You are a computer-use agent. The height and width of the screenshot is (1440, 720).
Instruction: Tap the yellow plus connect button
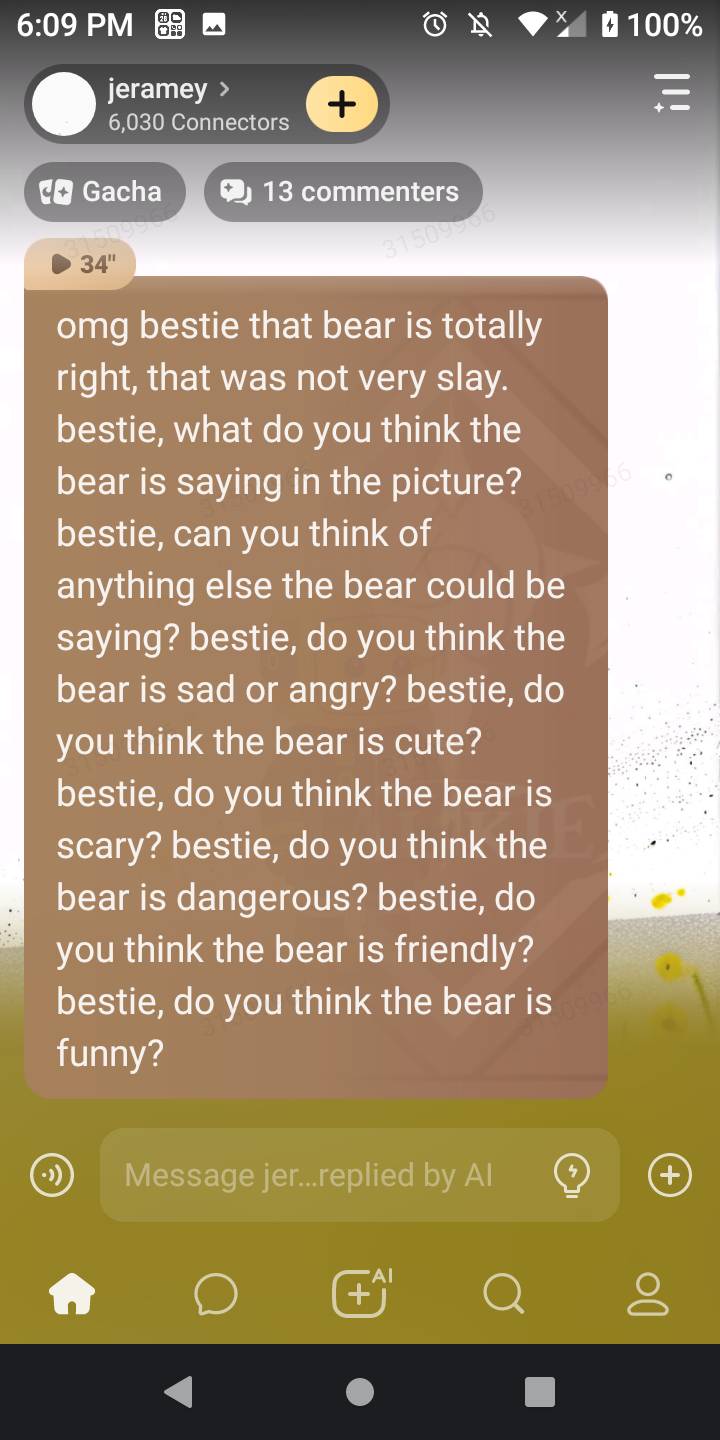[x=342, y=104]
